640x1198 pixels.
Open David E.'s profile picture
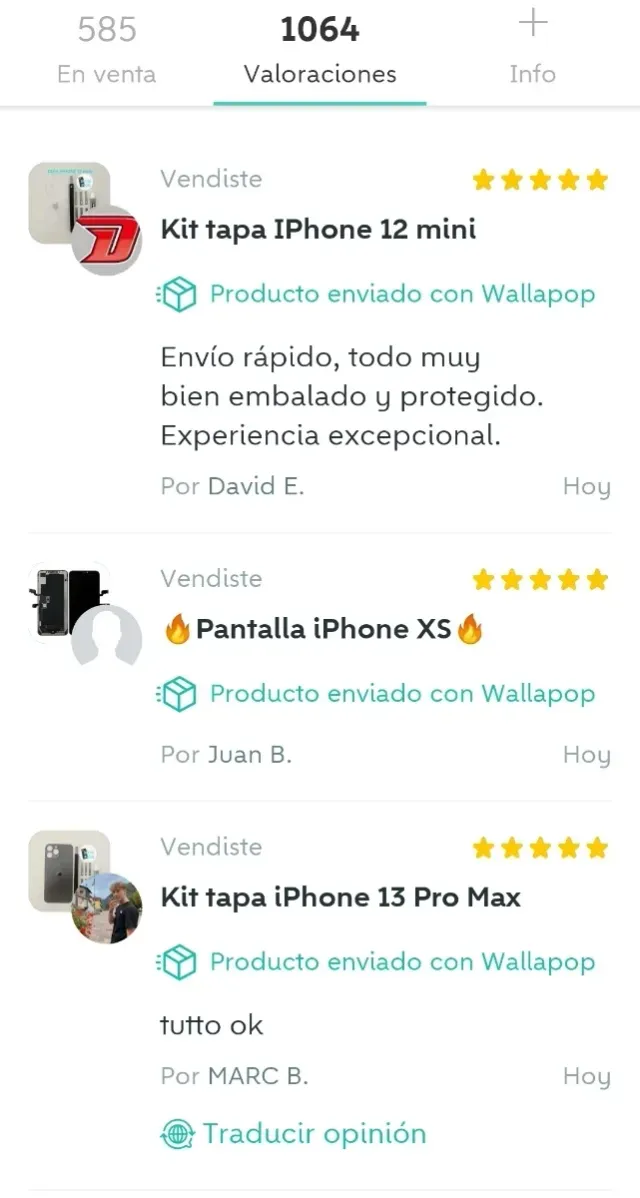pos(107,241)
